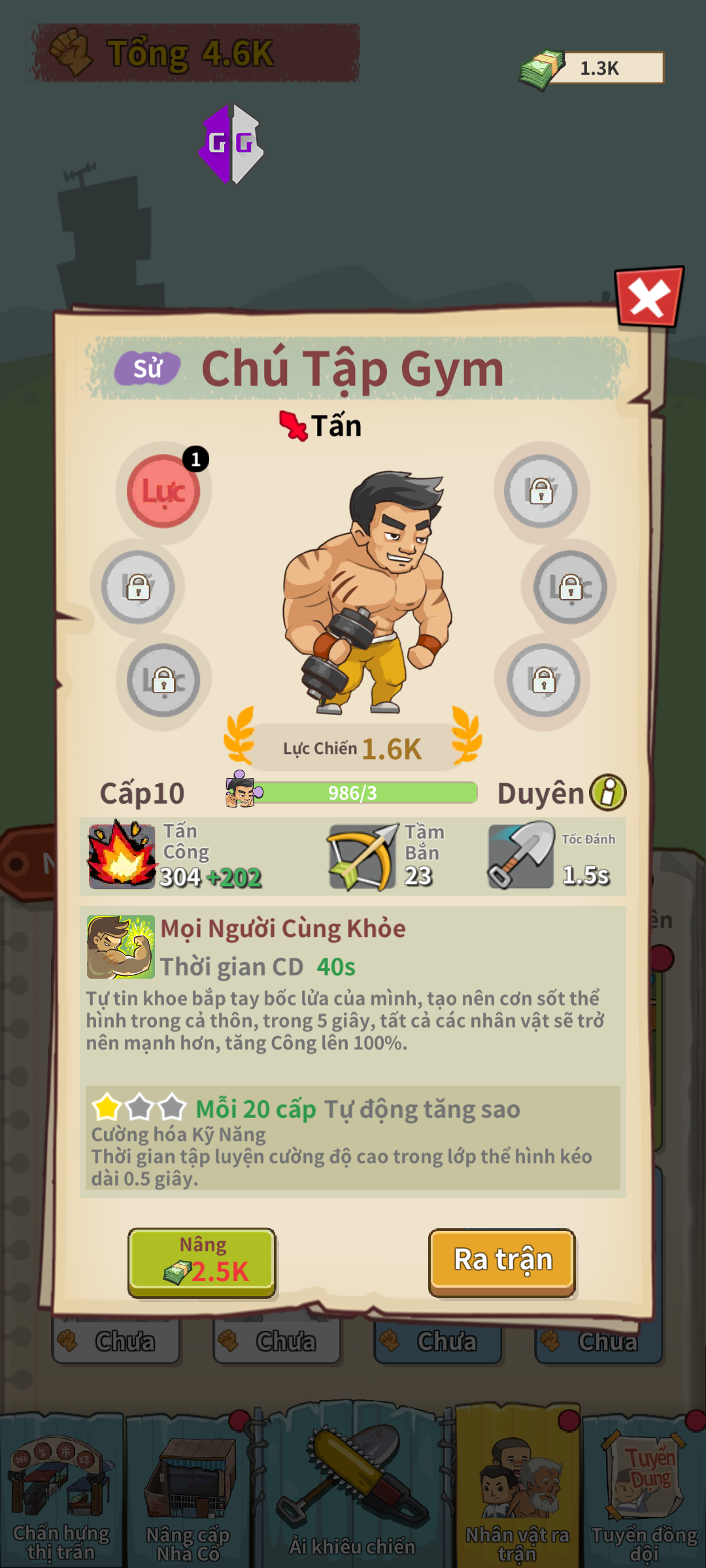Tap Ra trận to deploy this character

[x=502, y=1260]
